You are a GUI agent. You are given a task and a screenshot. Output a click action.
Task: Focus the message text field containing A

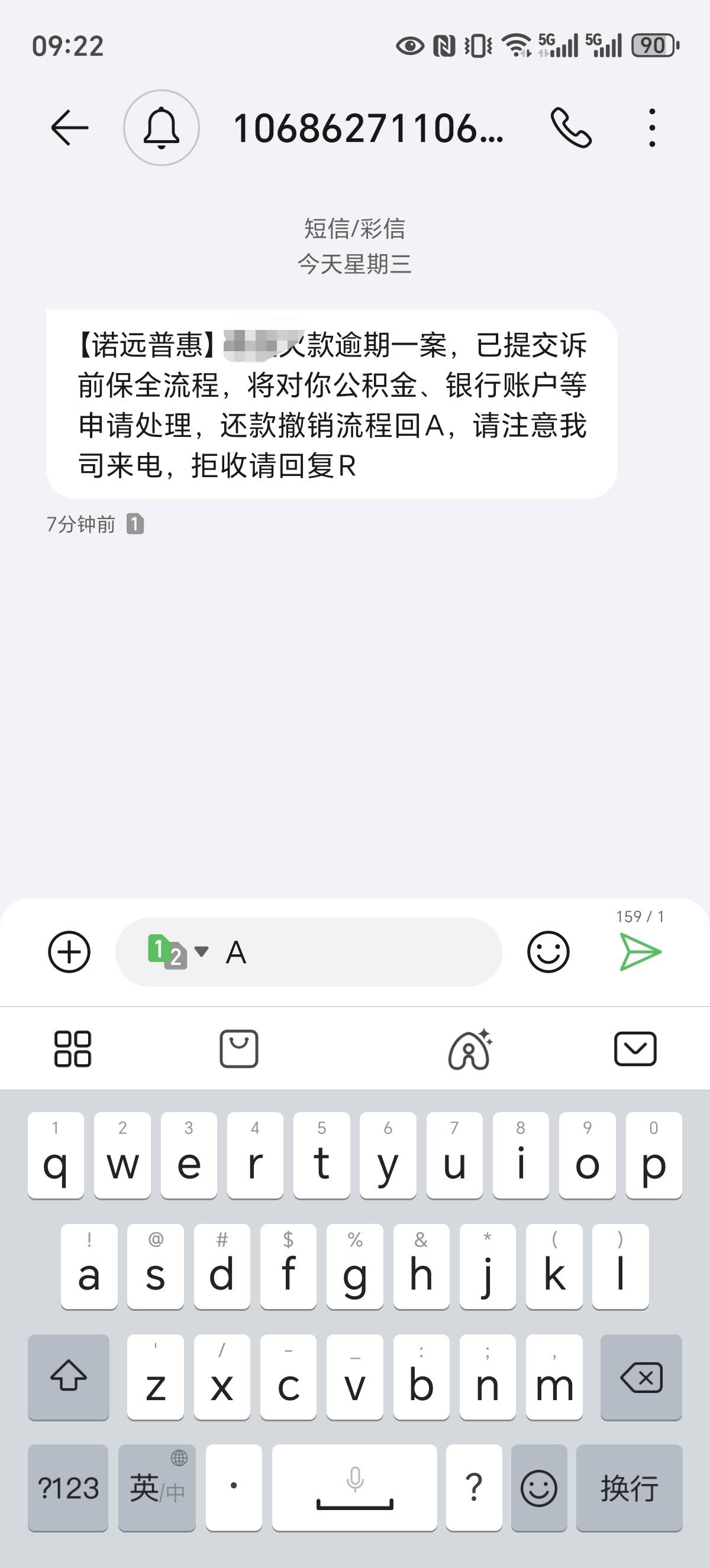point(308,952)
